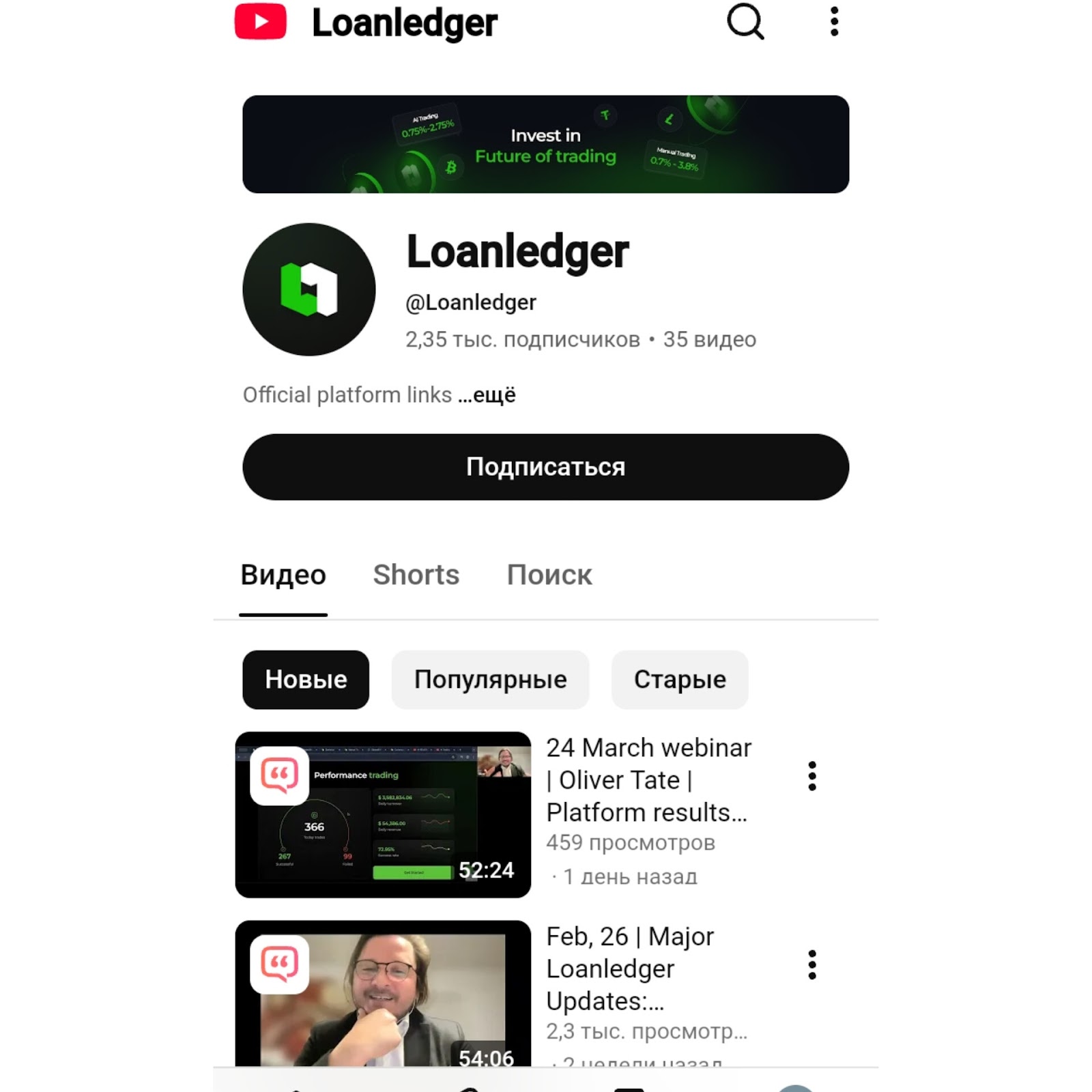Open the Loanledger channel banner

coord(545,144)
